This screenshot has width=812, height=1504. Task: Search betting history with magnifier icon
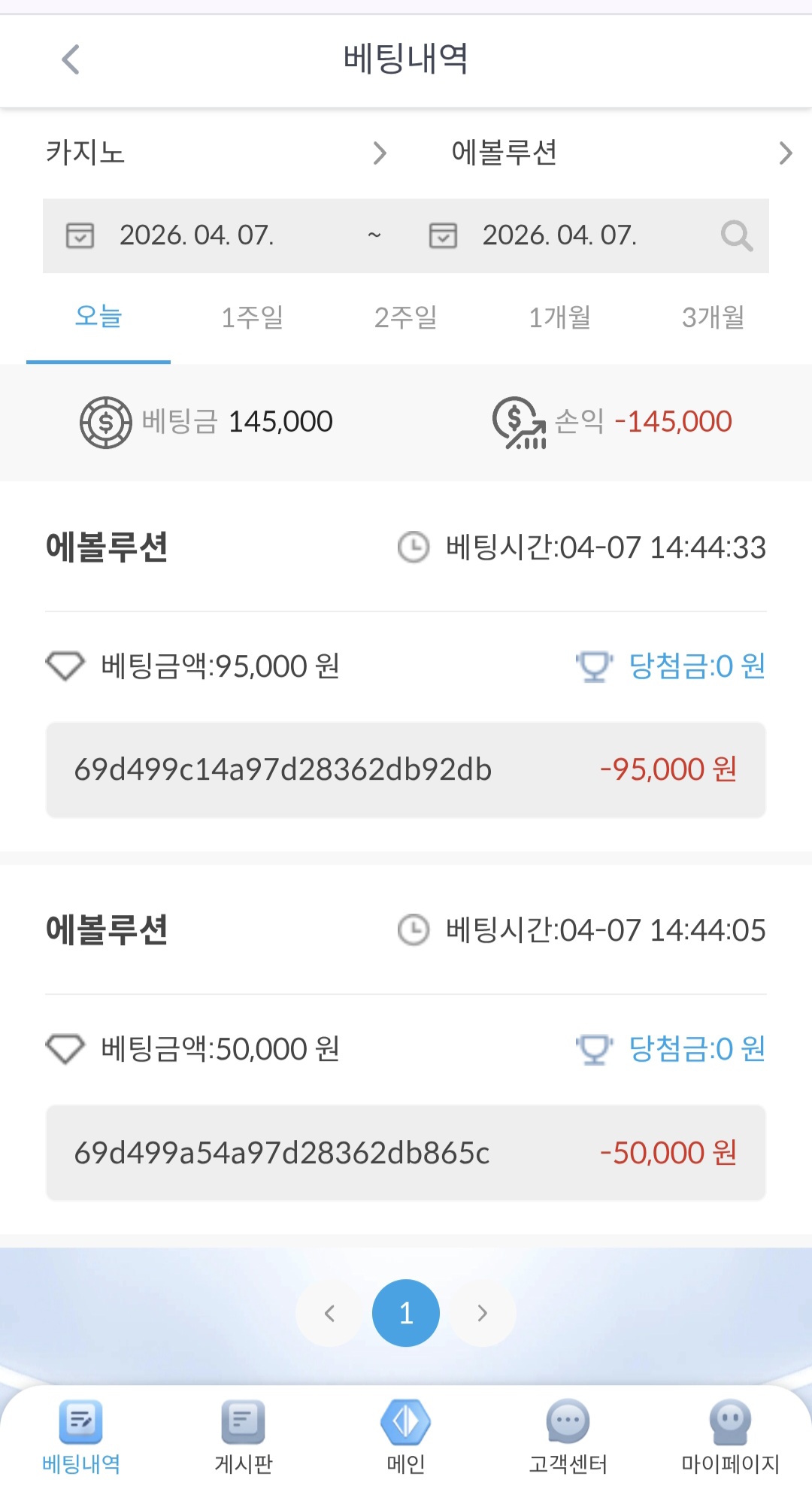(736, 236)
